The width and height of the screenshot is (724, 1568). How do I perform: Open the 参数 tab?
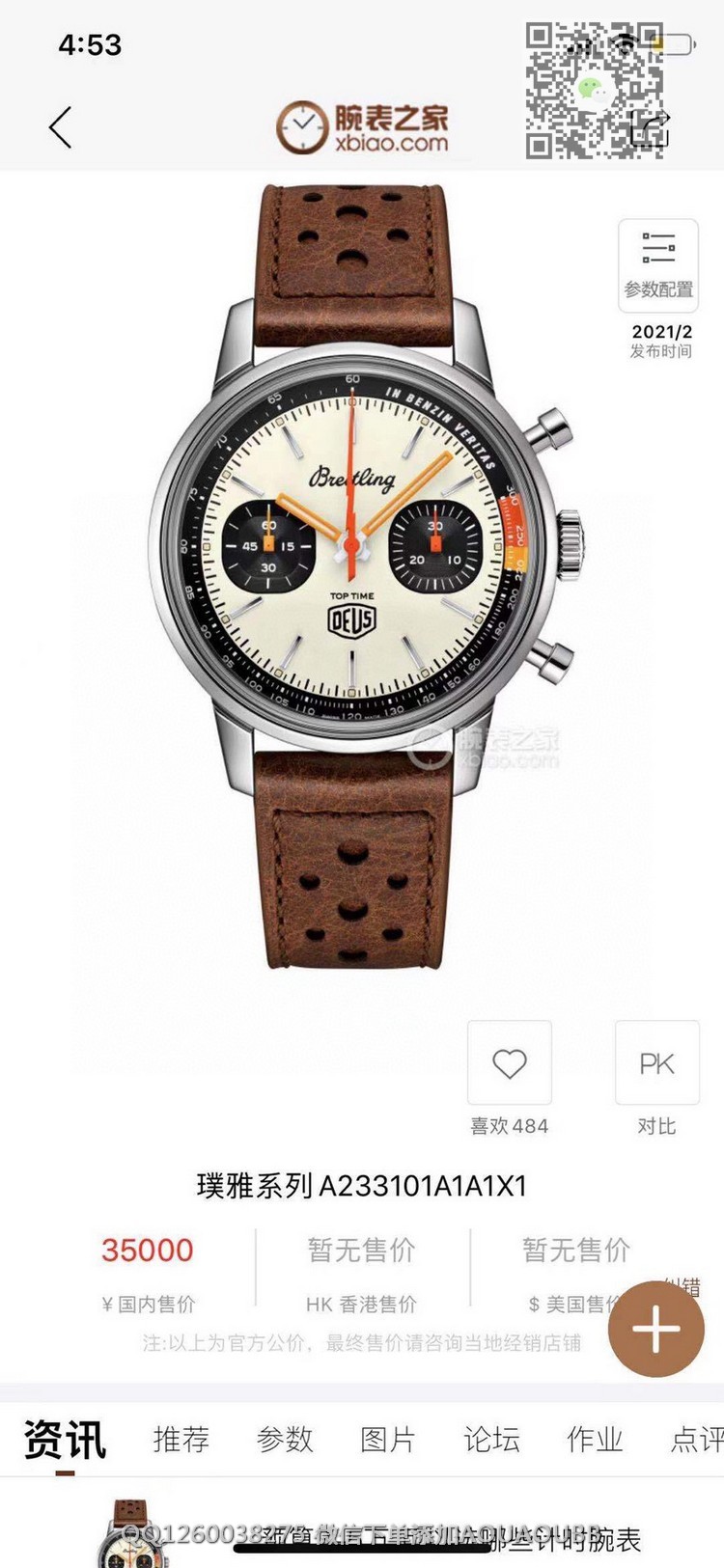coord(285,1440)
